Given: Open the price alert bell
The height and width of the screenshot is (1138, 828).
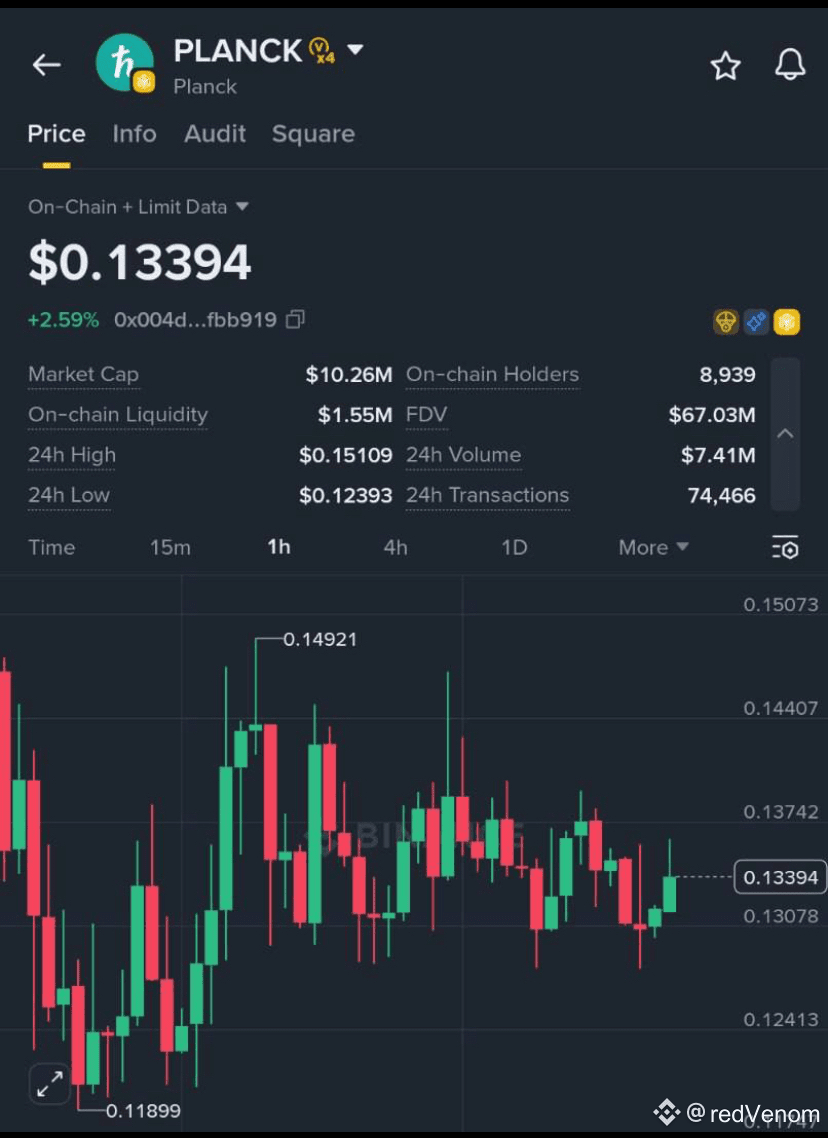Looking at the screenshot, I should (790, 66).
